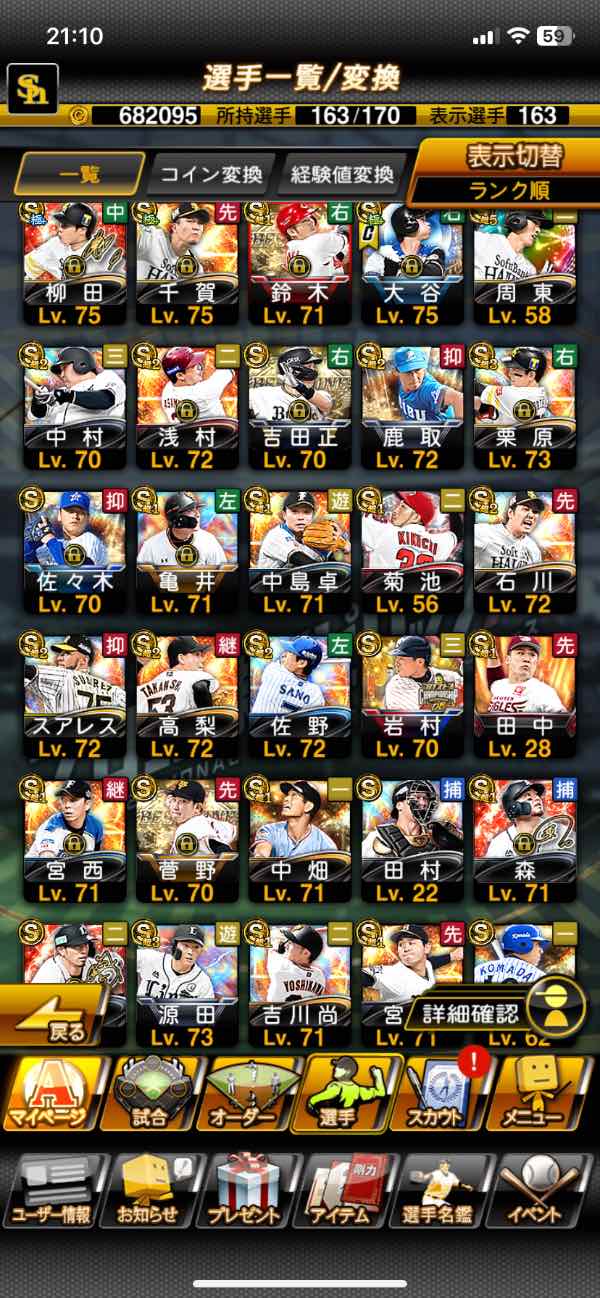Screen dimensions: 600x1298
Task: Switch to the 経験値変換 tab
Action: [343, 175]
